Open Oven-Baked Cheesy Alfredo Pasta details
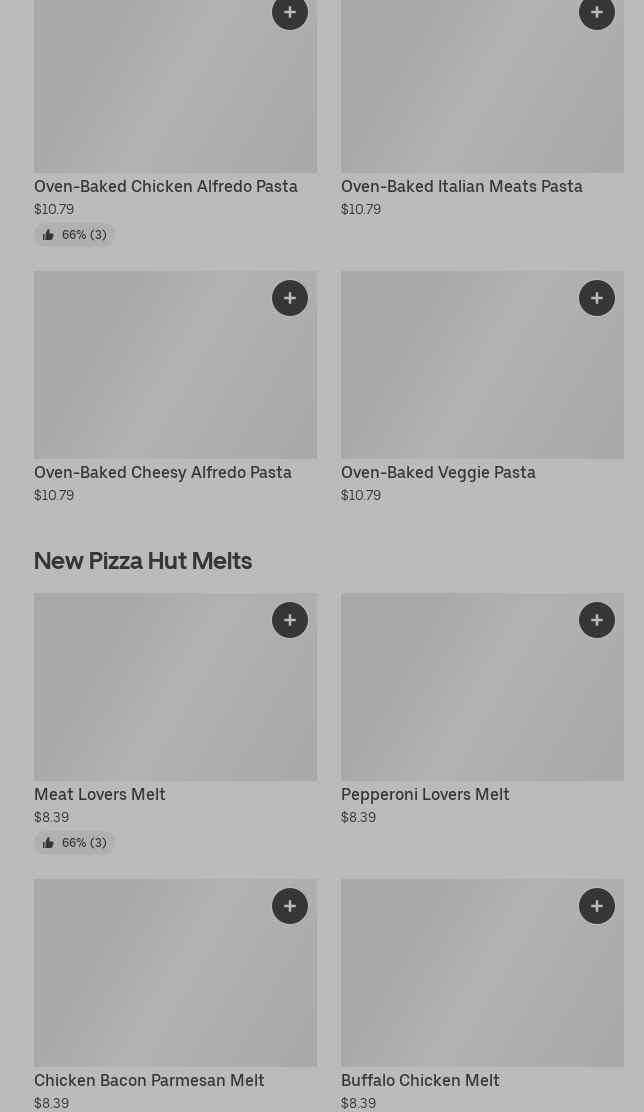 point(163,473)
